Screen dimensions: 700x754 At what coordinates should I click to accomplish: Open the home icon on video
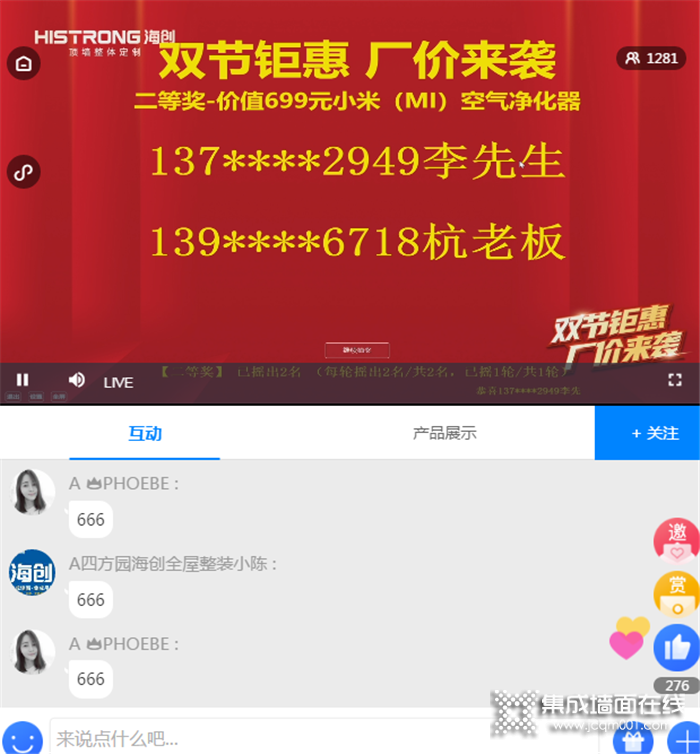coord(24,64)
